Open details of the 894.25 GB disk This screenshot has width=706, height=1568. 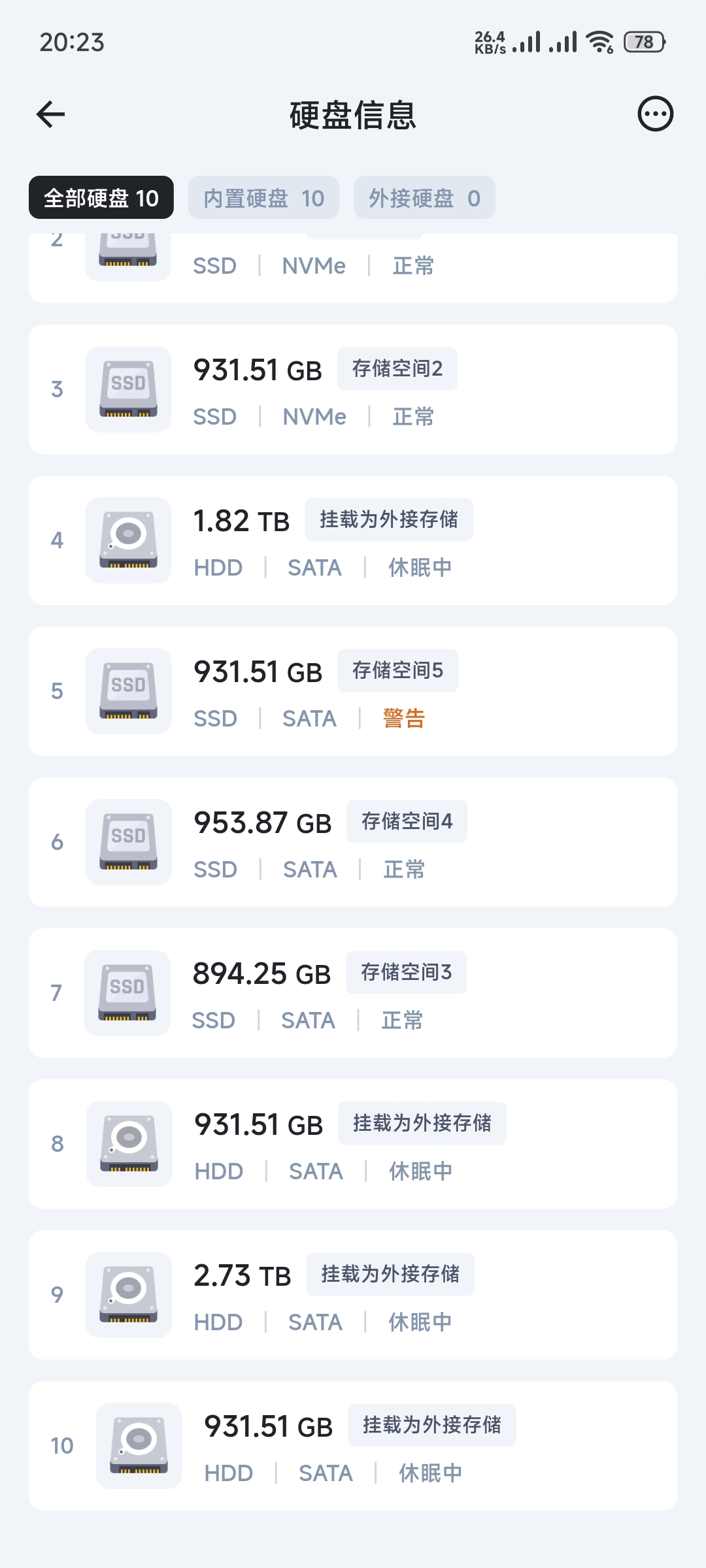coord(353,993)
